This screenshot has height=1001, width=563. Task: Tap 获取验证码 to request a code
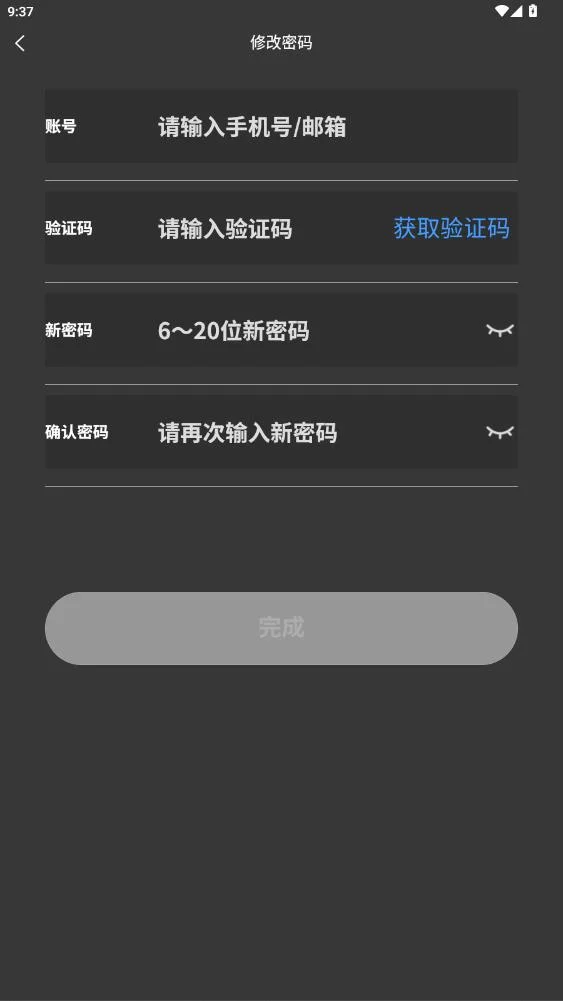tap(451, 229)
